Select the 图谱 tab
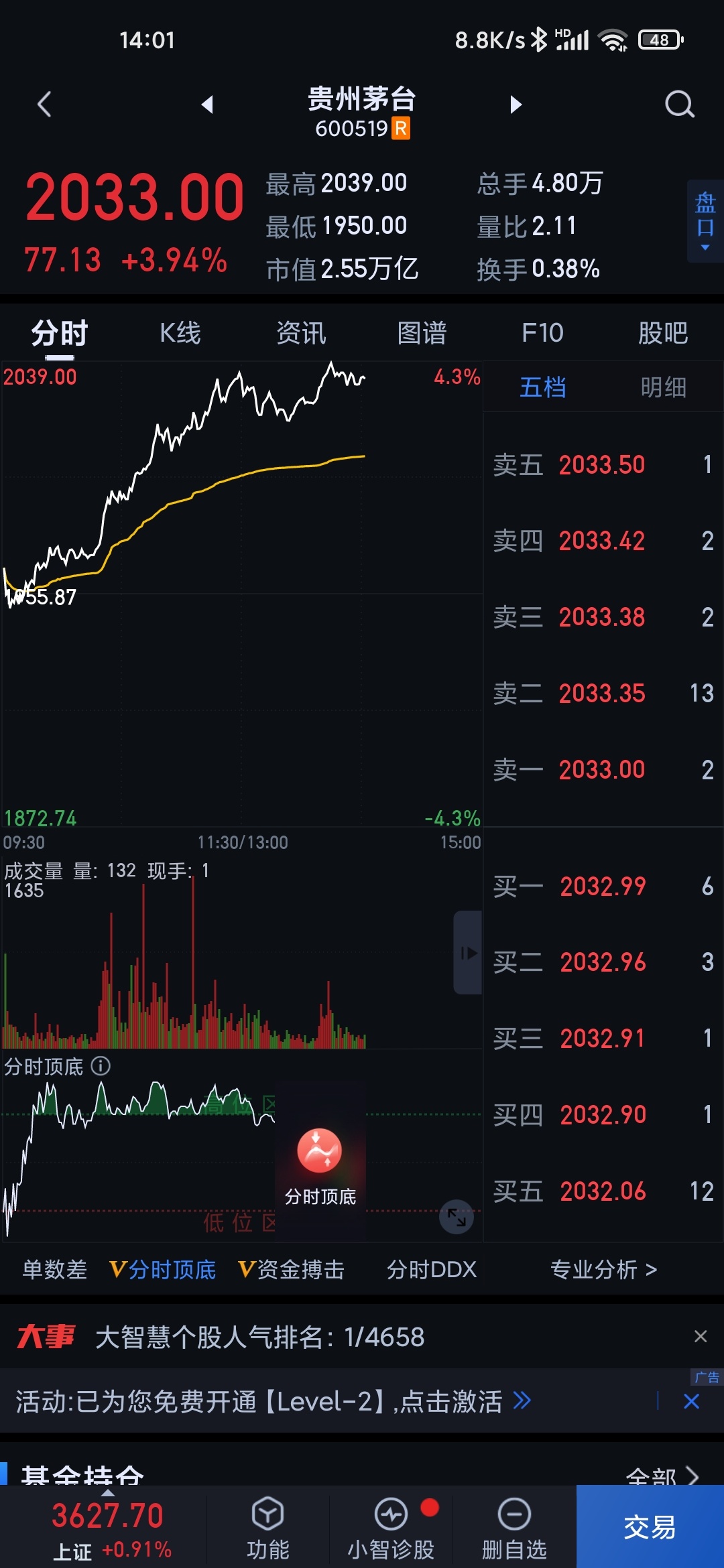 (x=422, y=333)
